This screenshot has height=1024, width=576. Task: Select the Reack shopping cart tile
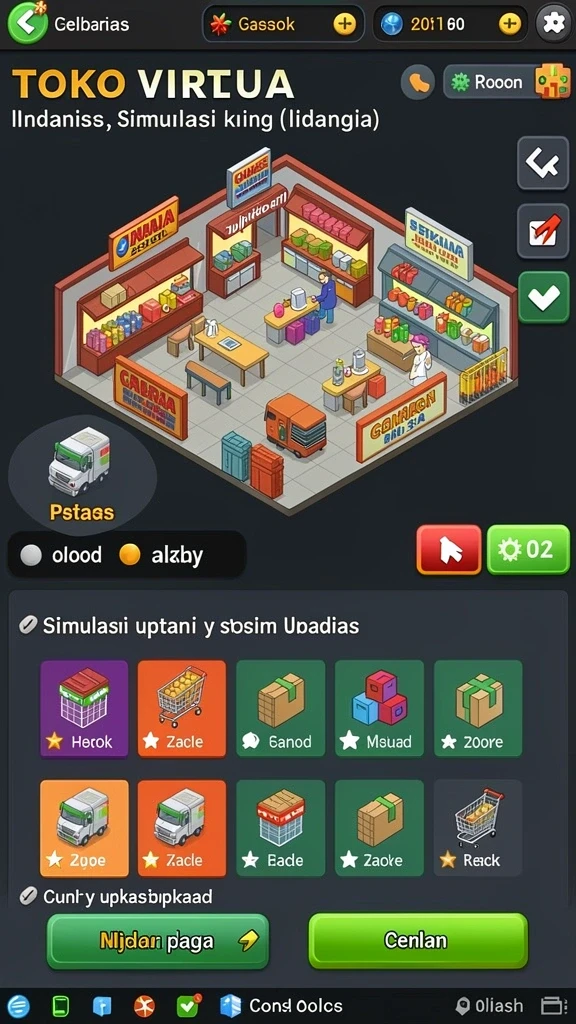478,828
